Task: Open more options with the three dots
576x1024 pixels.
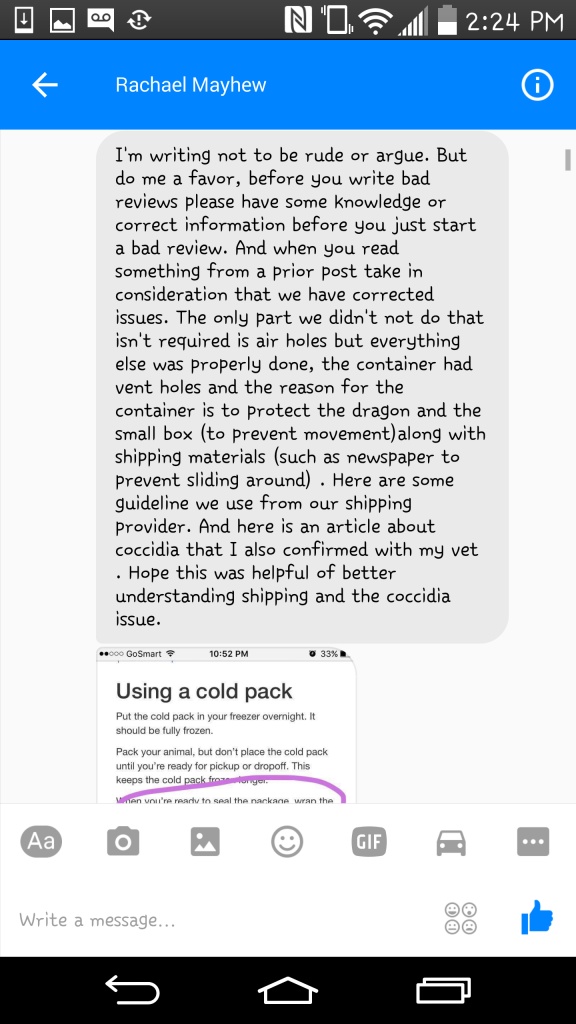Action: click(533, 842)
